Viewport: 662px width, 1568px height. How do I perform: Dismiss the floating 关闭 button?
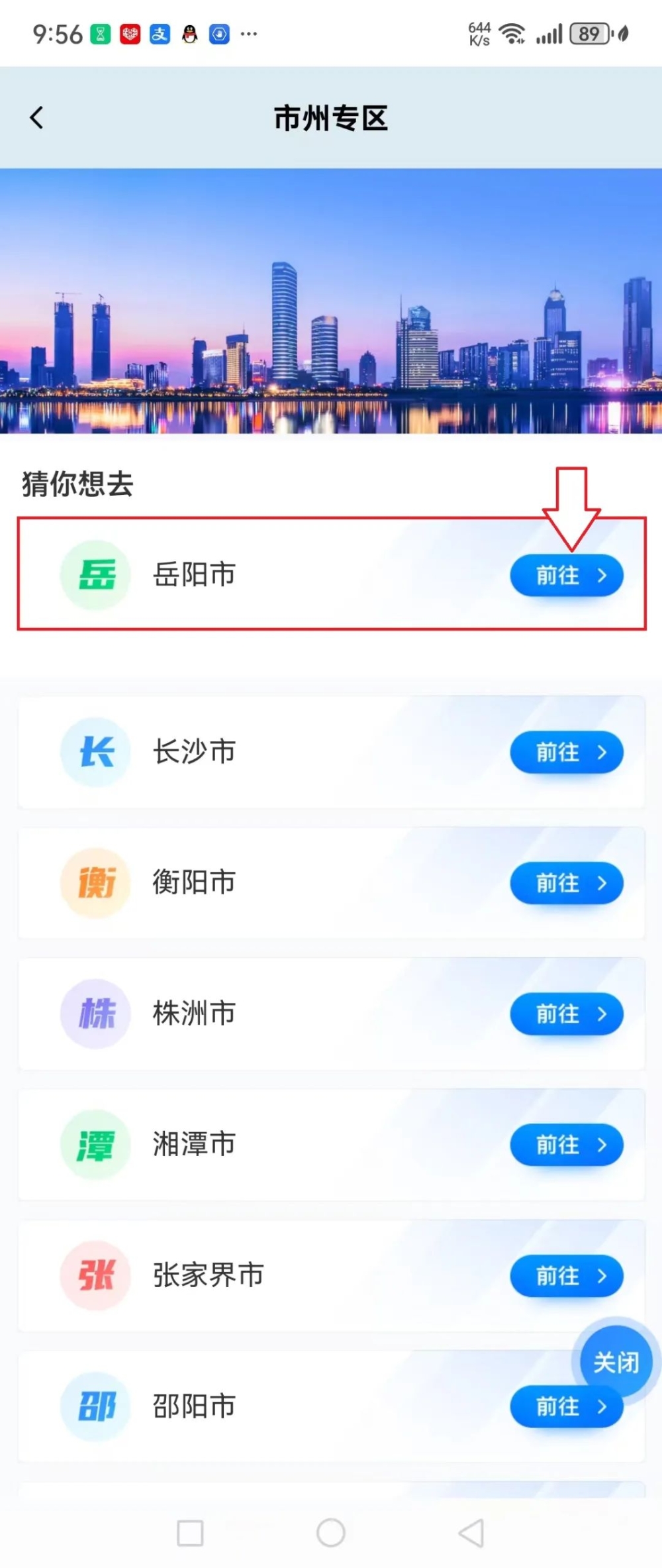[x=616, y=1363]
